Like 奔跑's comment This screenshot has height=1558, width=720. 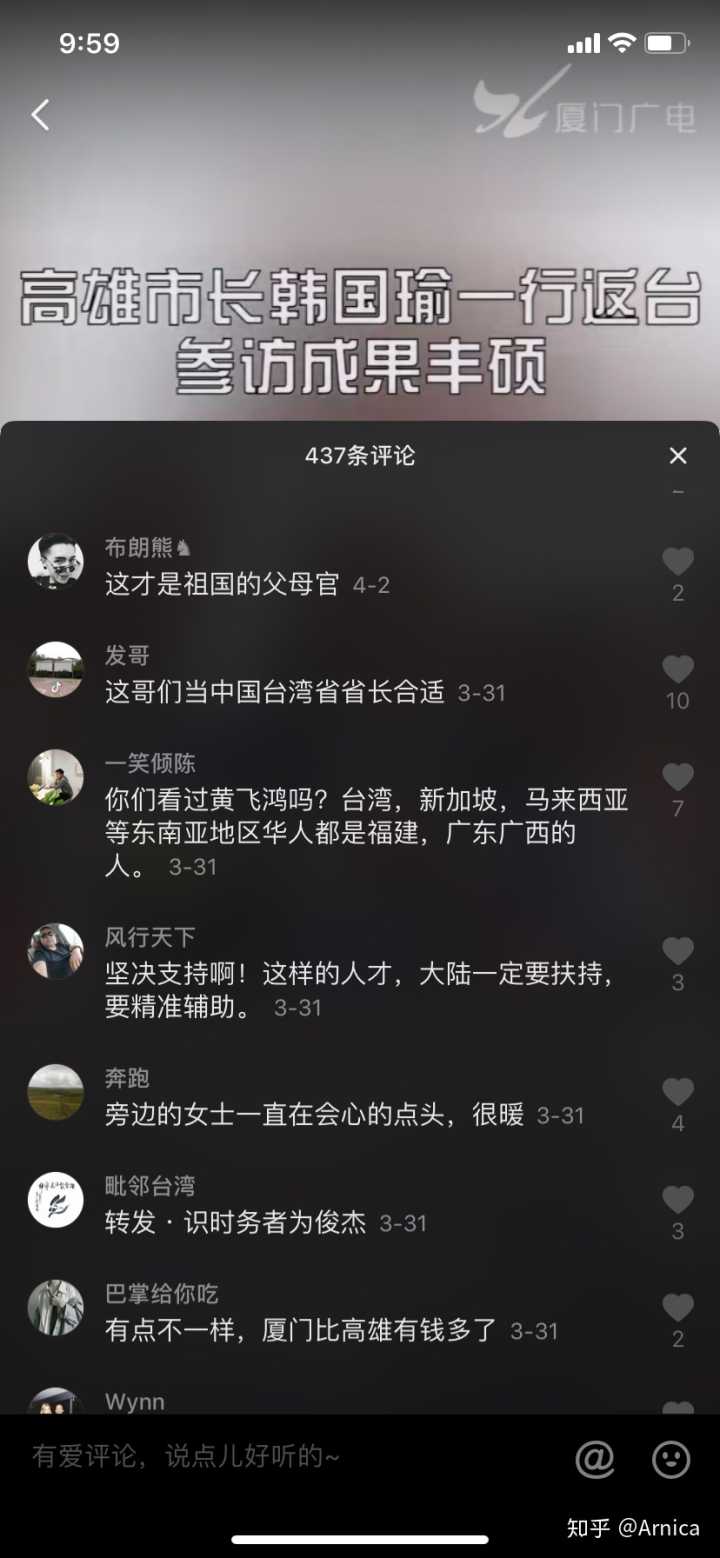678,1092
